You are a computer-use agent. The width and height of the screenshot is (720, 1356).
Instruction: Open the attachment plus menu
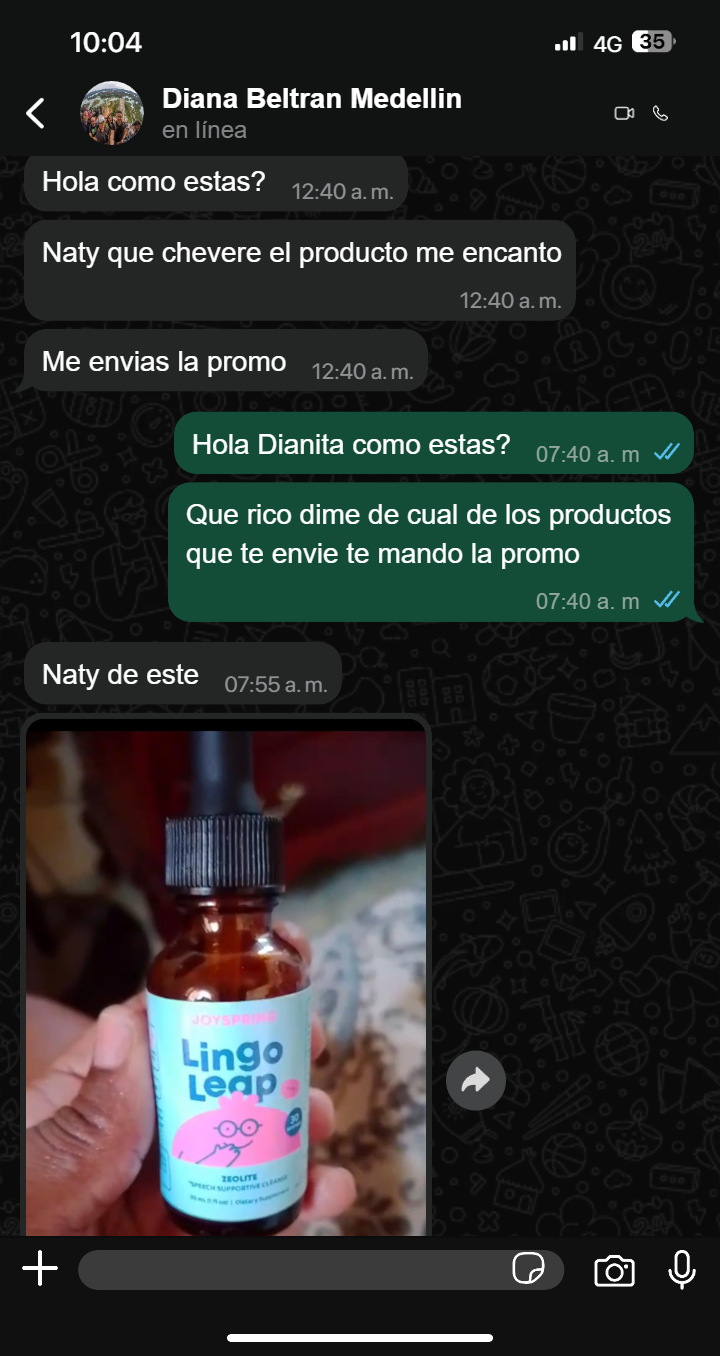click(40, 1270)
